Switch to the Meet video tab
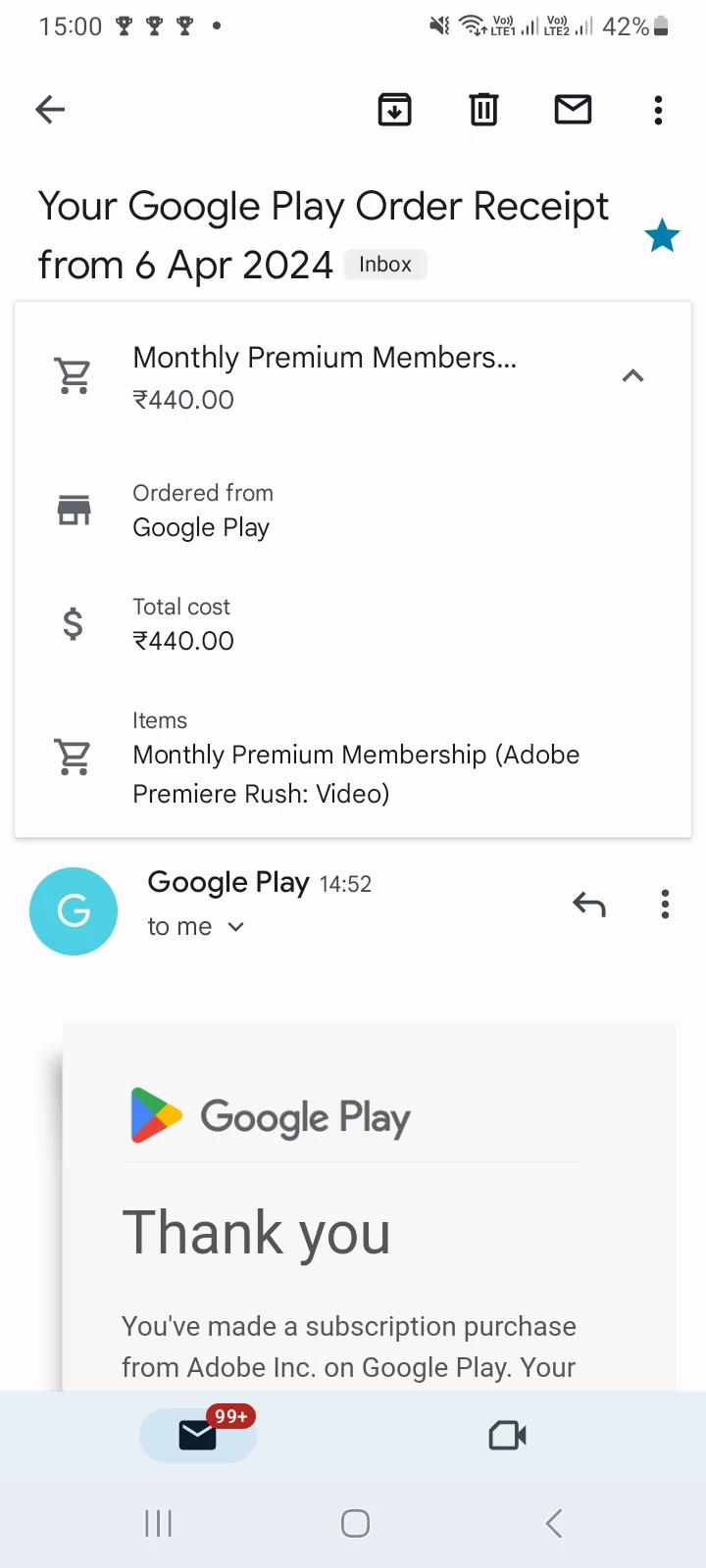Screen dimensions: 706x1568 (x=508, y=1436)
